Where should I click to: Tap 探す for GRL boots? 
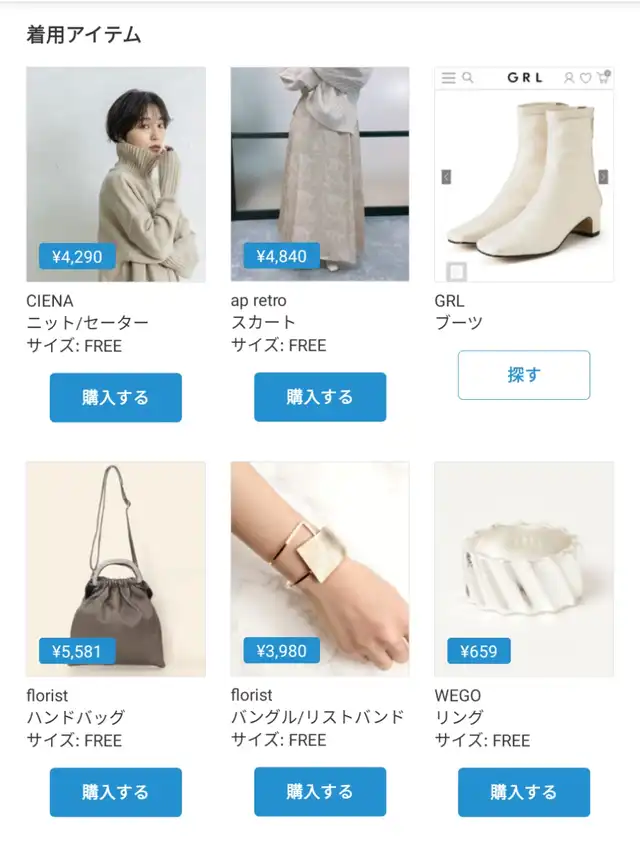[x=524, y=375]
